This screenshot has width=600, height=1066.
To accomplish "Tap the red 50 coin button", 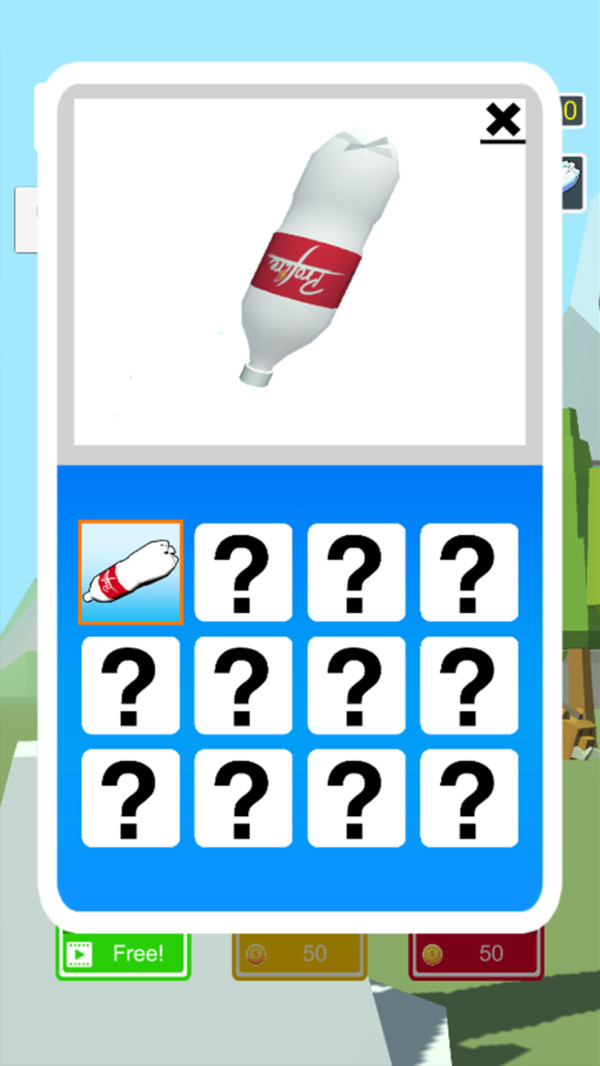I will tap(476, 955).
